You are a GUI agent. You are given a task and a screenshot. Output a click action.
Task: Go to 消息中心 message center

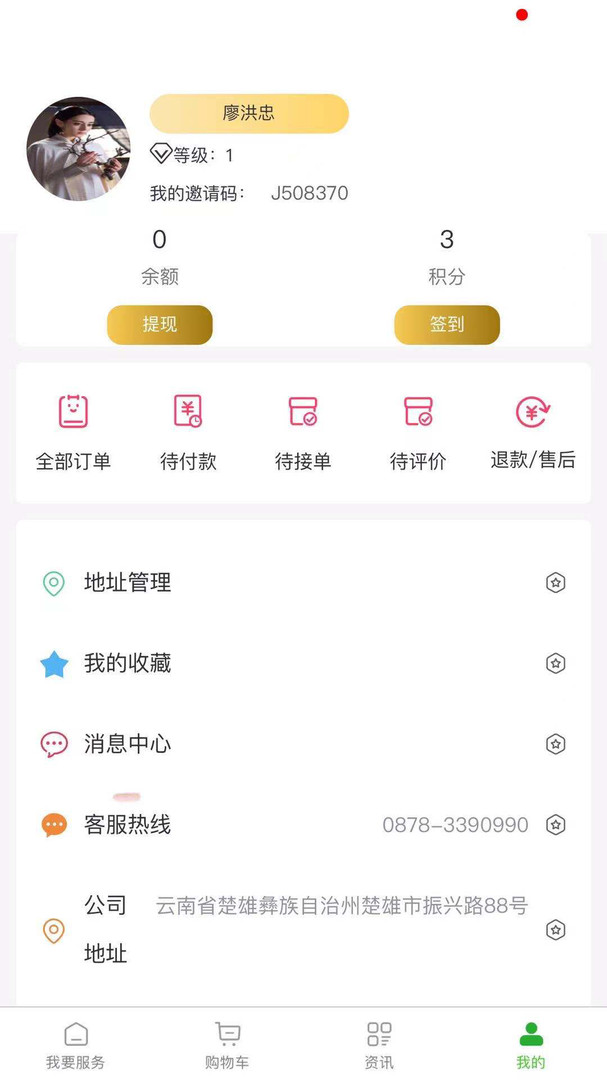303,744
